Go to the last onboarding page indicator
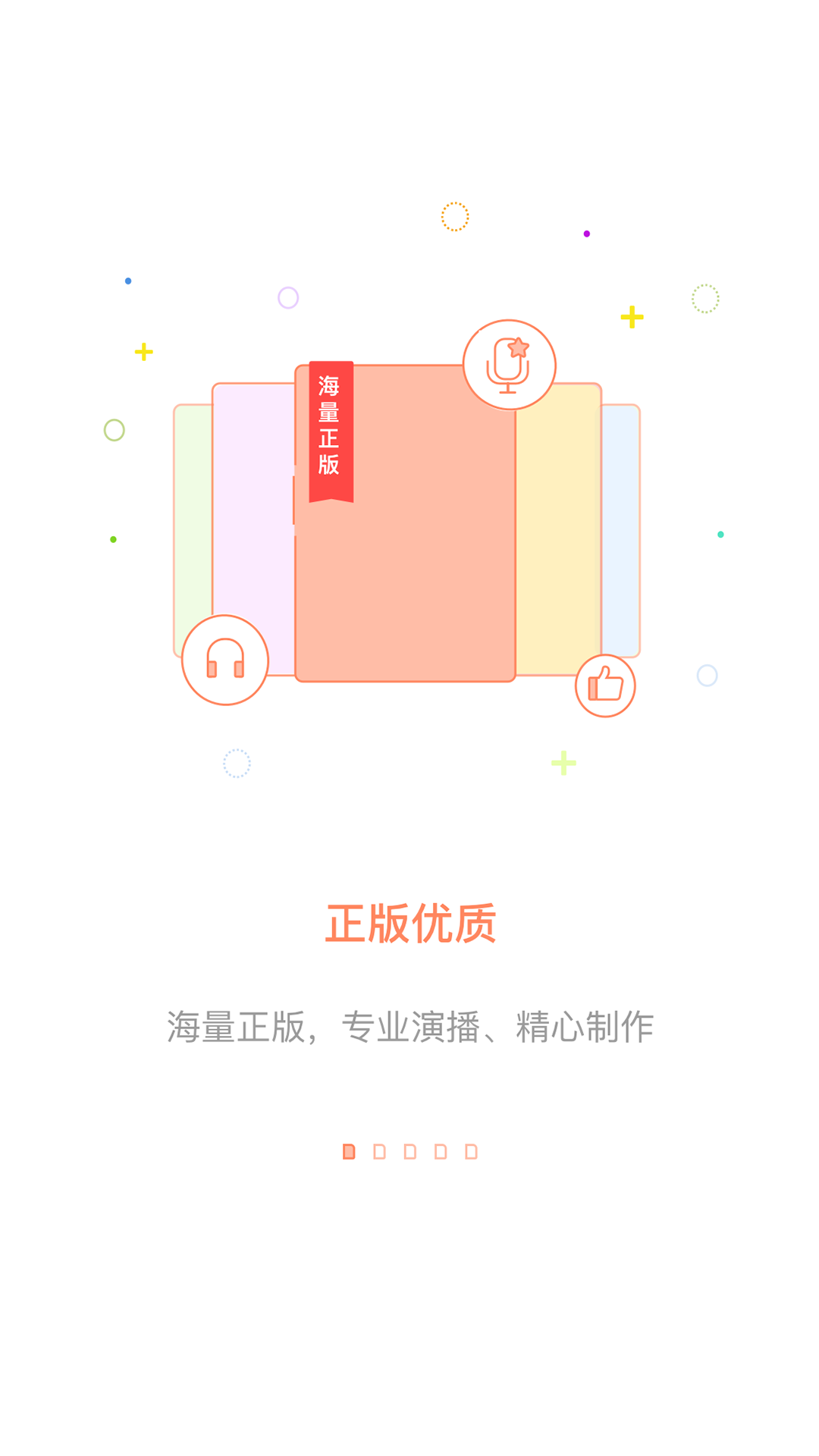This screenshot has width=819, height=1456. [x=471, y=1151]
